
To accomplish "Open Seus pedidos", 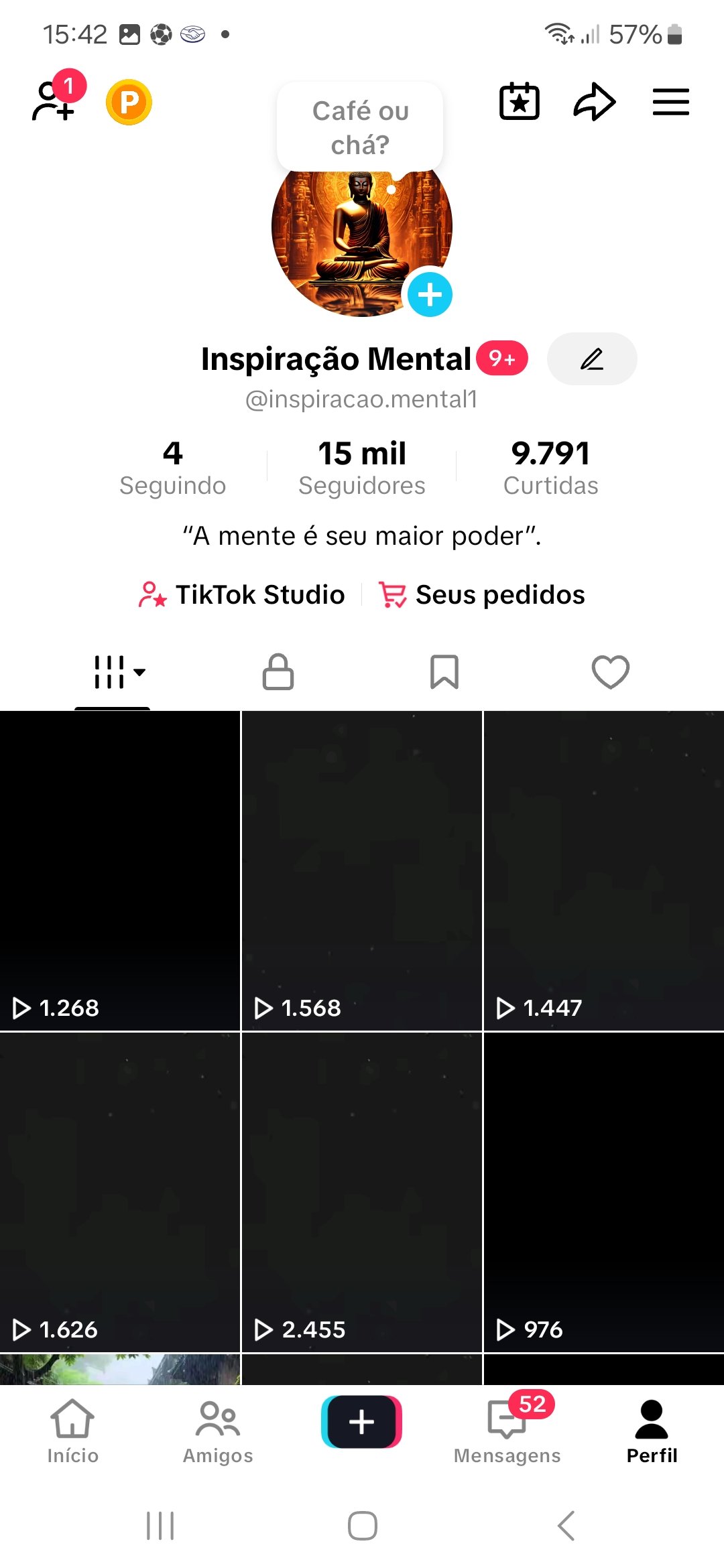I will [482, 594].
